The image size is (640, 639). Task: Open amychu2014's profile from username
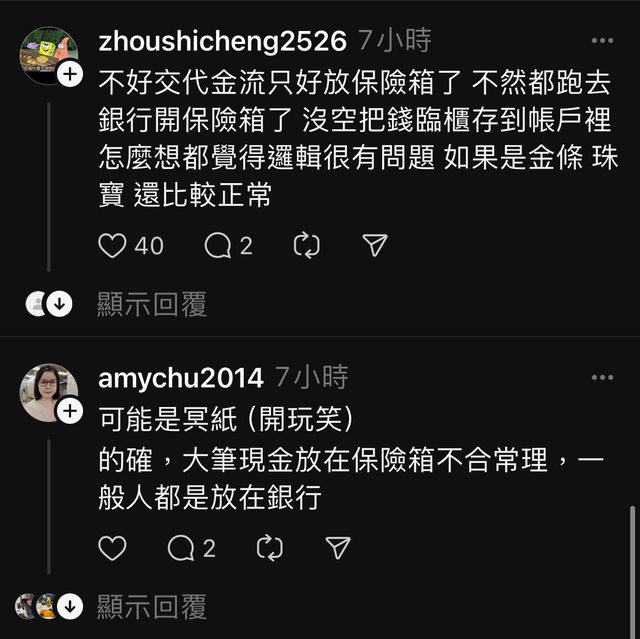[x=181, y=378]
